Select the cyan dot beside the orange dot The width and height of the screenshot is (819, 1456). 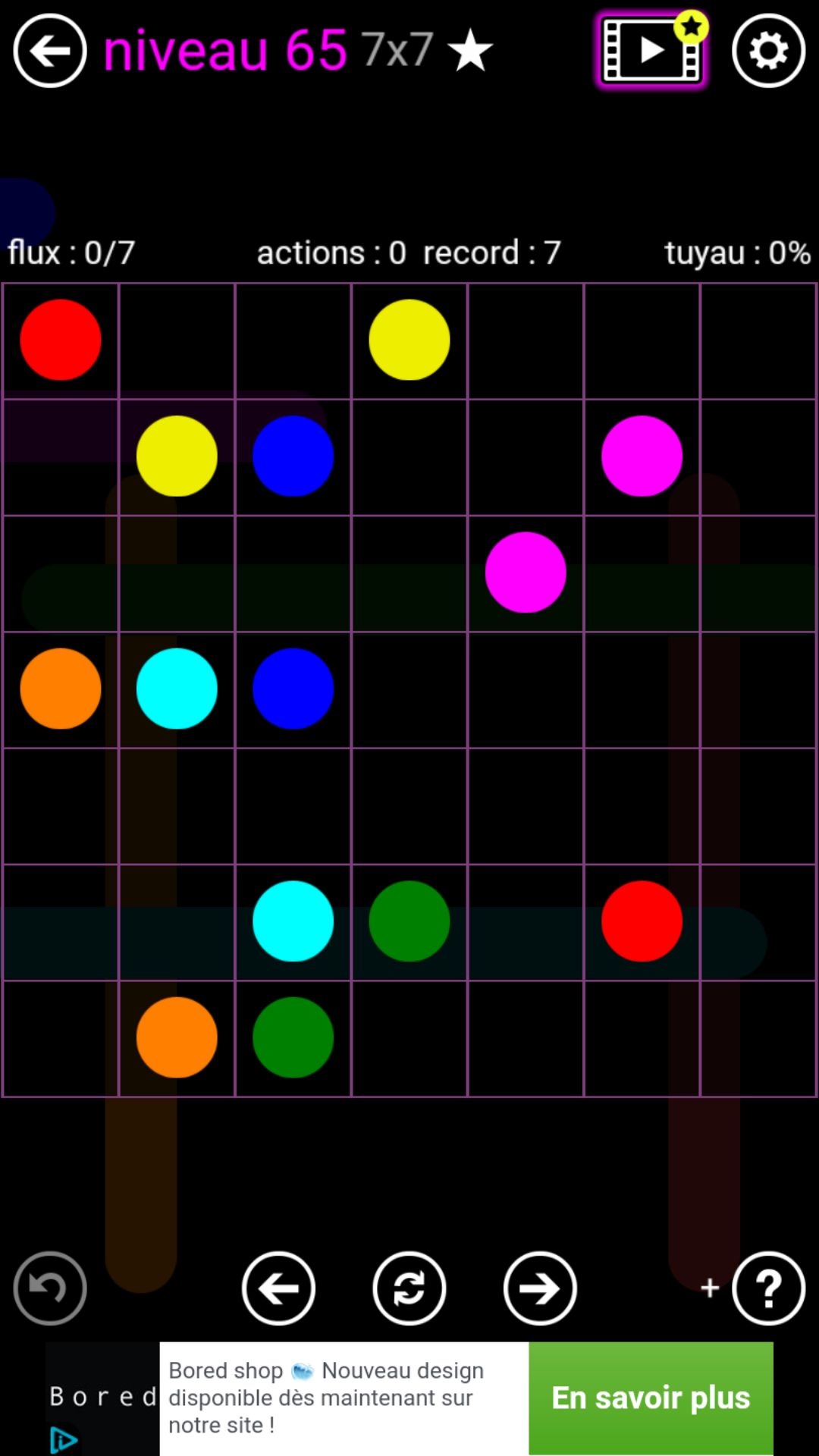pos(177,689)
